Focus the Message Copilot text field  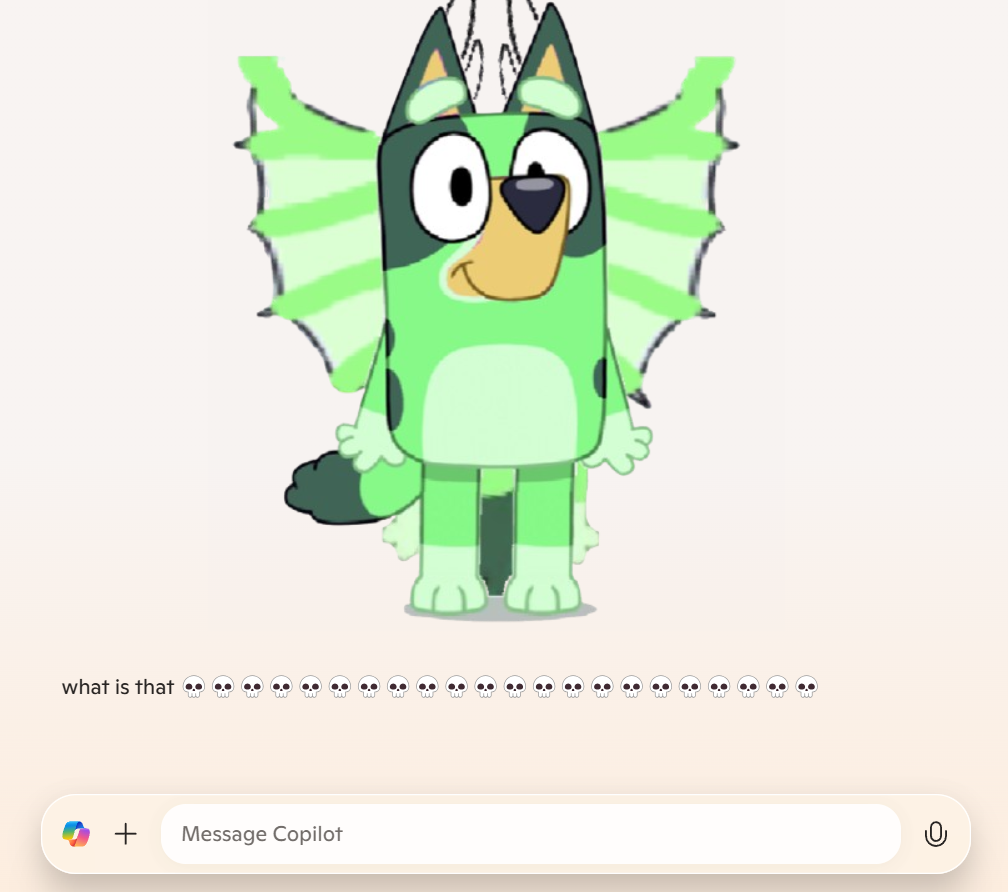coord(530,834)
